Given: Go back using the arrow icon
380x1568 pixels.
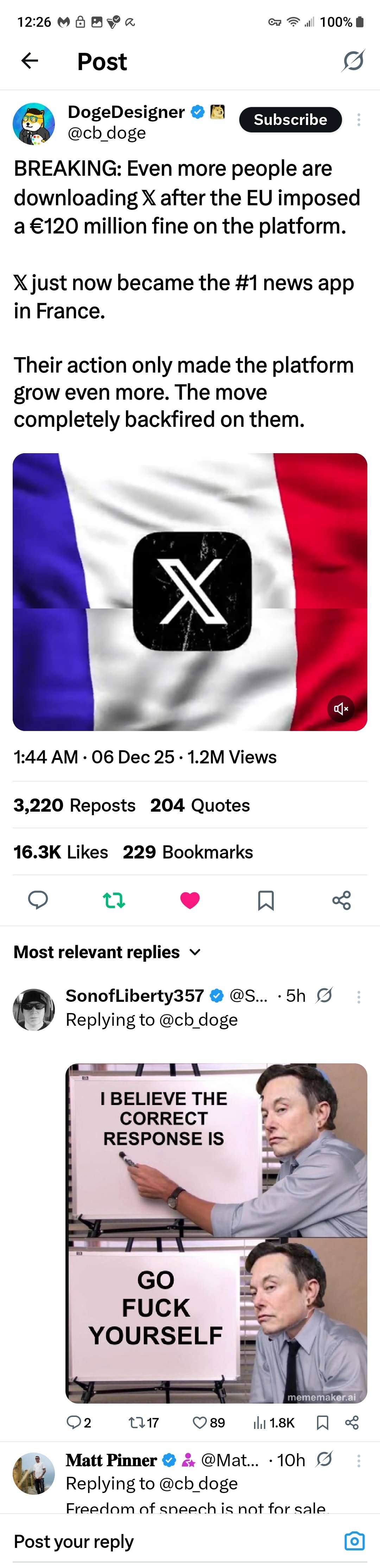Looking at the screenshot, I should (30, 61).
